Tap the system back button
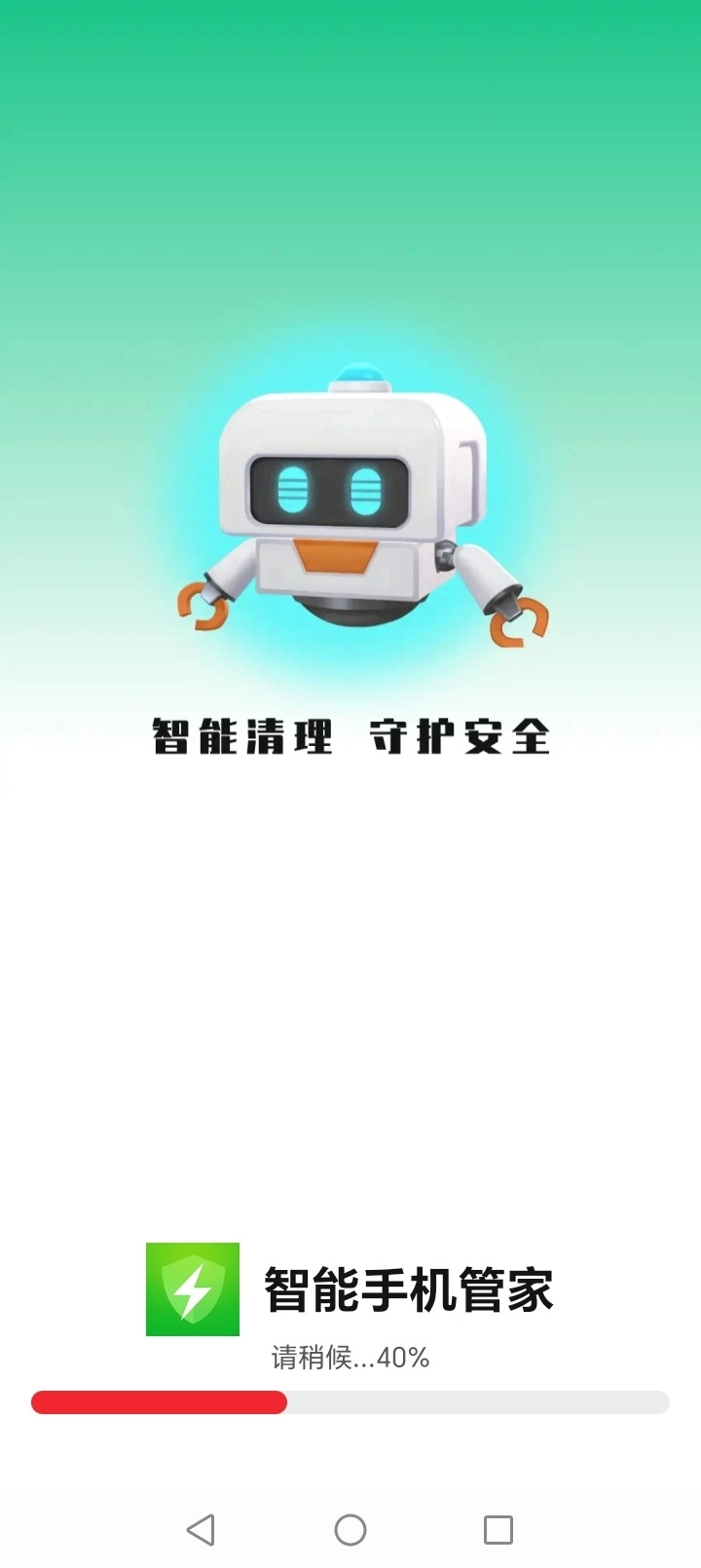Screen dimensions: 701x1568 click(201, 1529)
